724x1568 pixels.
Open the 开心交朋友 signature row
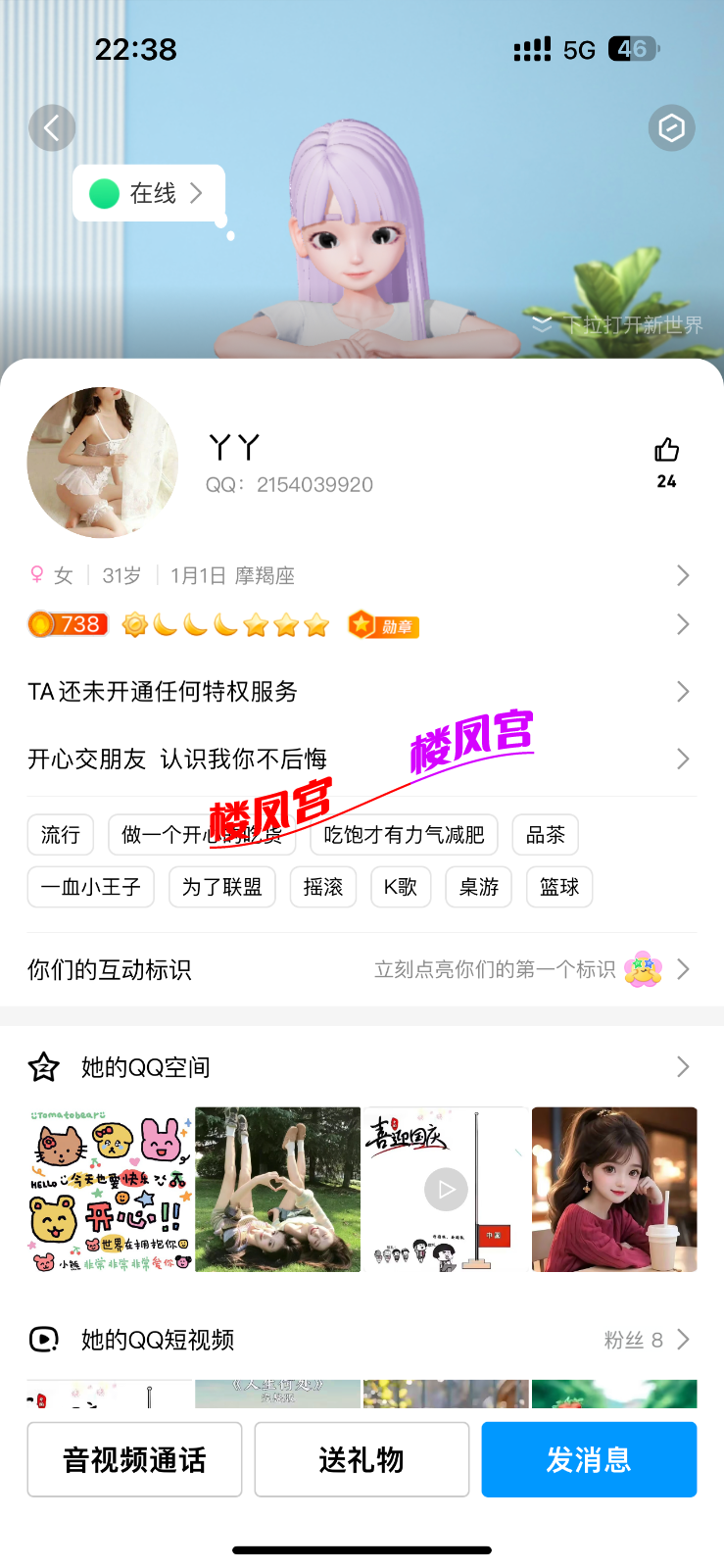coord(361,759)
